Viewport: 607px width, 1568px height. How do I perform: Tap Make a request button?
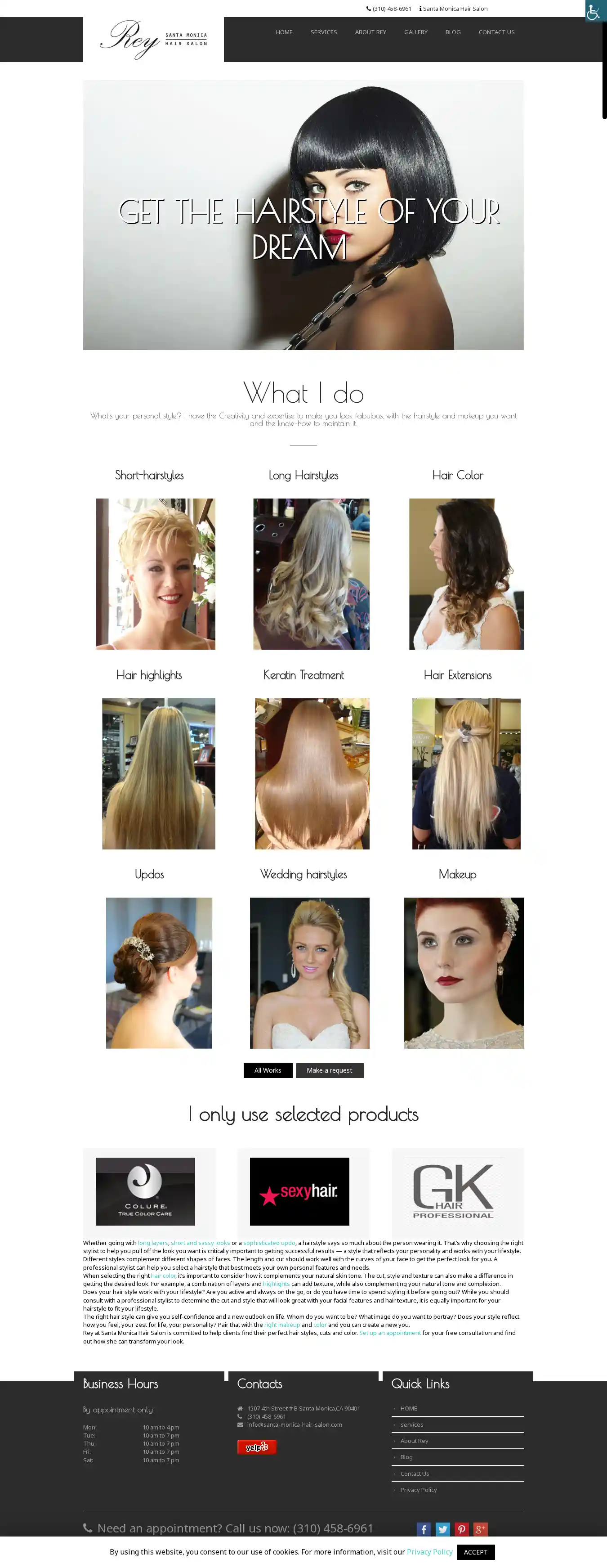(329, 1070)
